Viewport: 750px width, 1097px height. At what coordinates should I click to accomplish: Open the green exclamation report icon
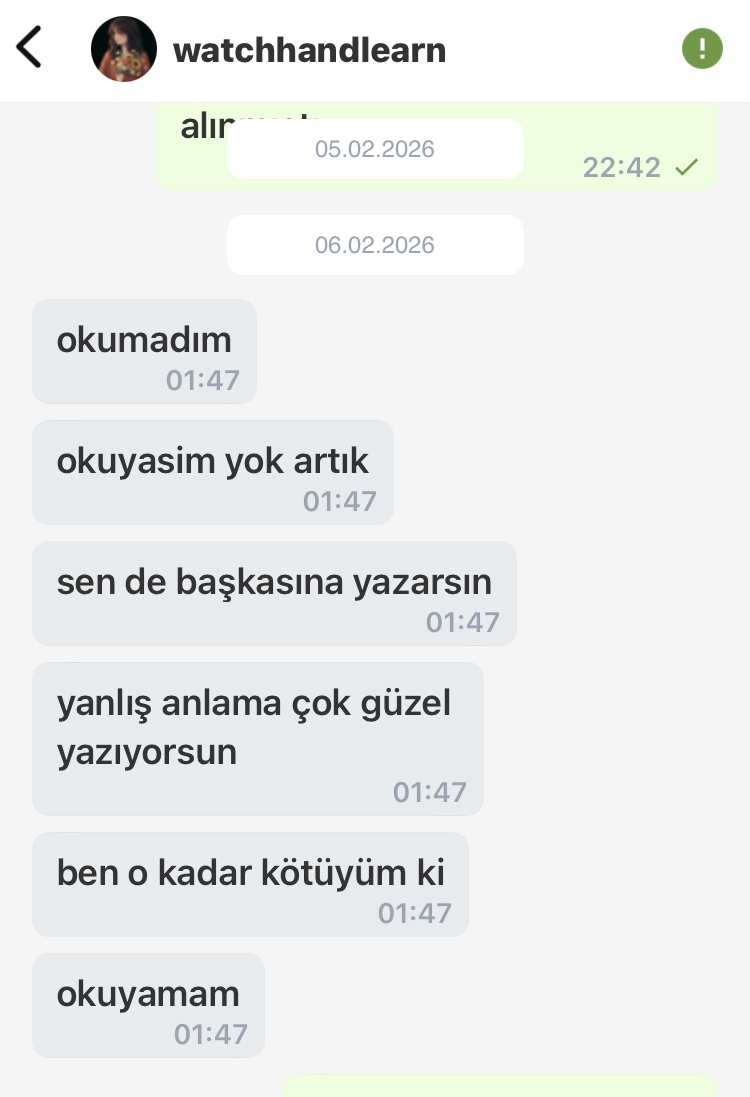(702, 48)
